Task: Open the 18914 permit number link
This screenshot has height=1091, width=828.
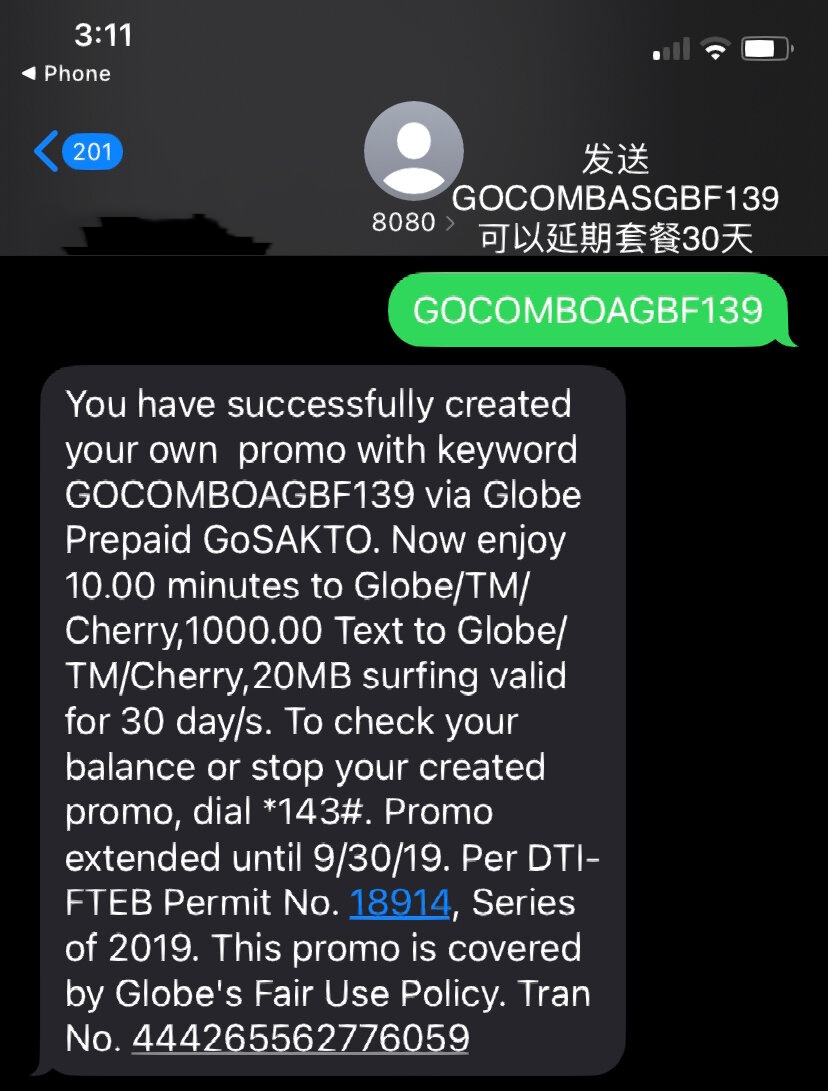Action: (x=400, y=903)
